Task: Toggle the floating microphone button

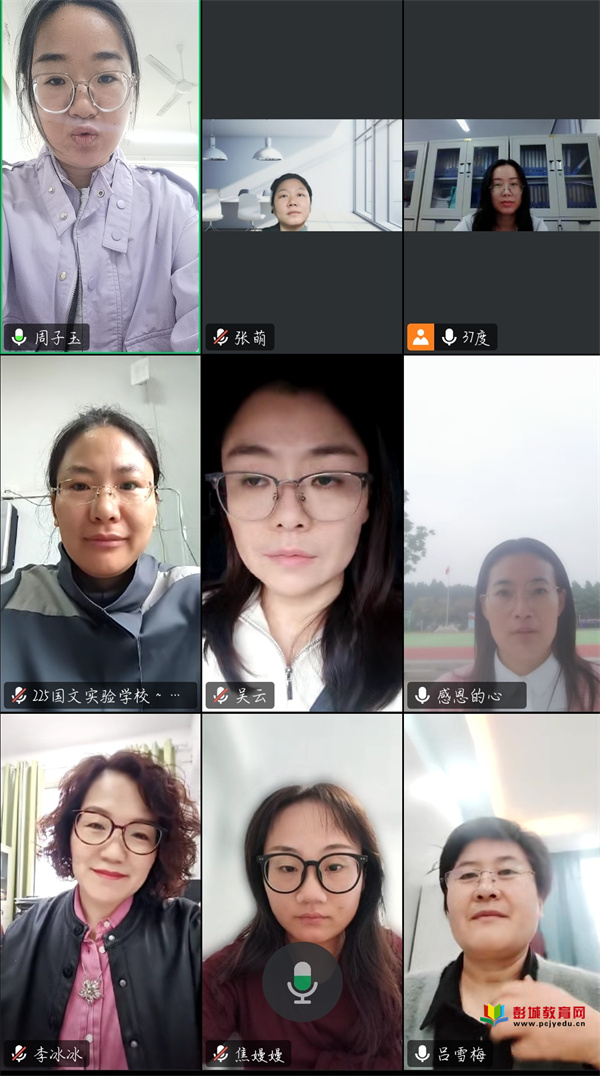Action: (302, 982)
